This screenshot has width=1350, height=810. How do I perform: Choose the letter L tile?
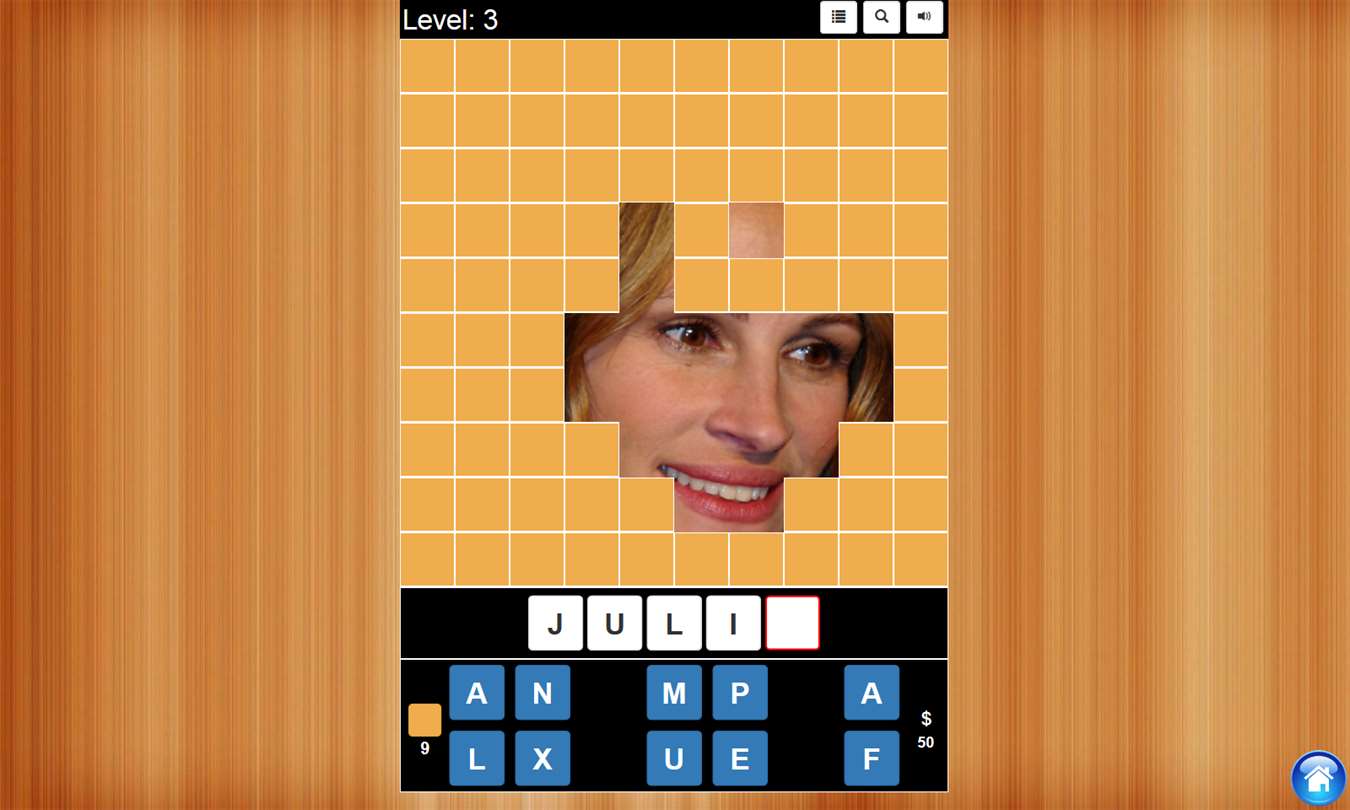click(x=477, y=758)
